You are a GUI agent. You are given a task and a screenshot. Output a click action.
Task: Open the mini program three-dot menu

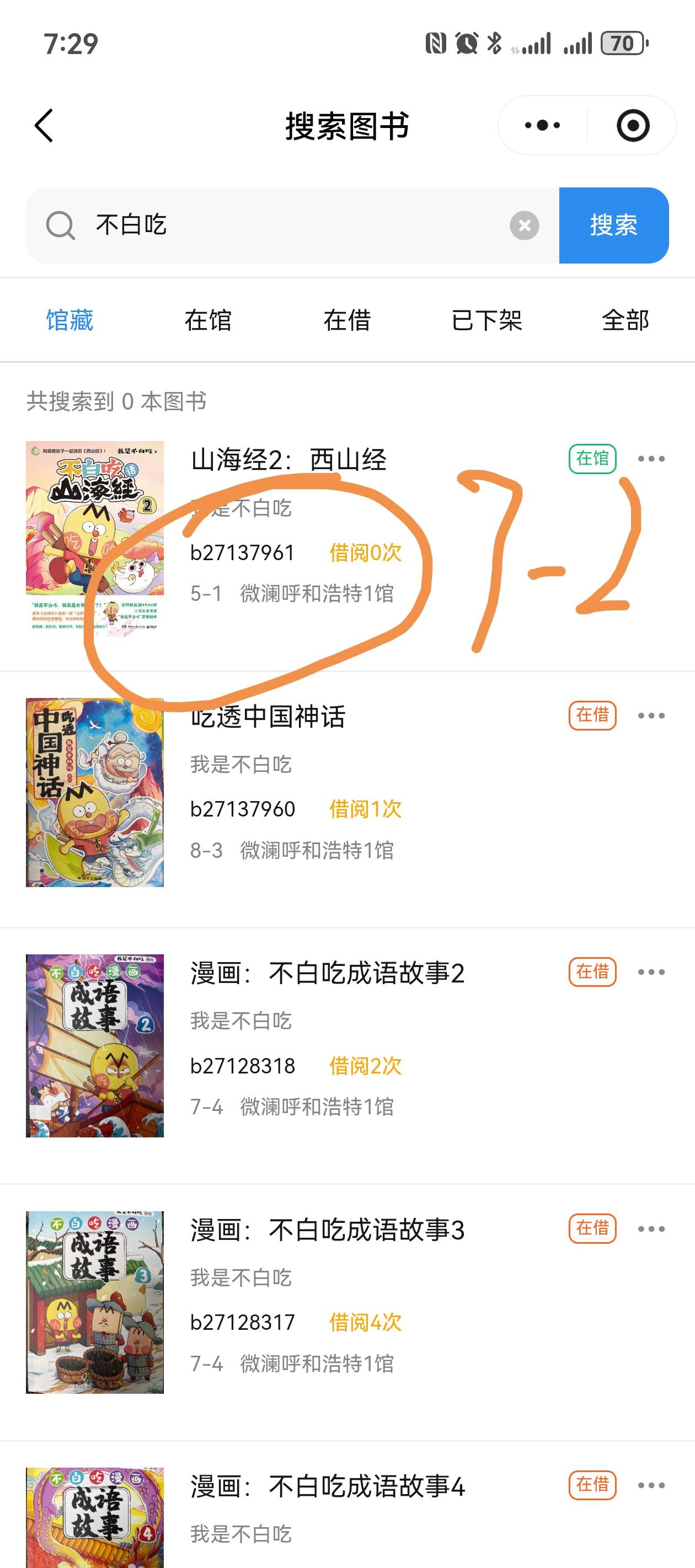coord(542,125)
